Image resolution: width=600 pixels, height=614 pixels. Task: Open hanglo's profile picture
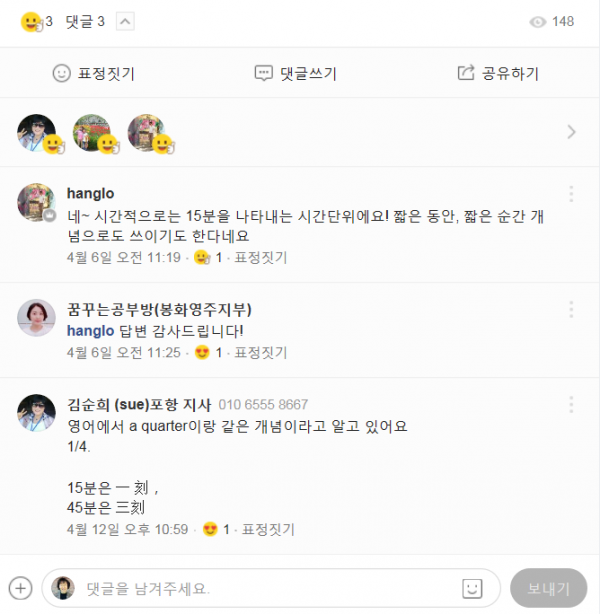point(36,202)
